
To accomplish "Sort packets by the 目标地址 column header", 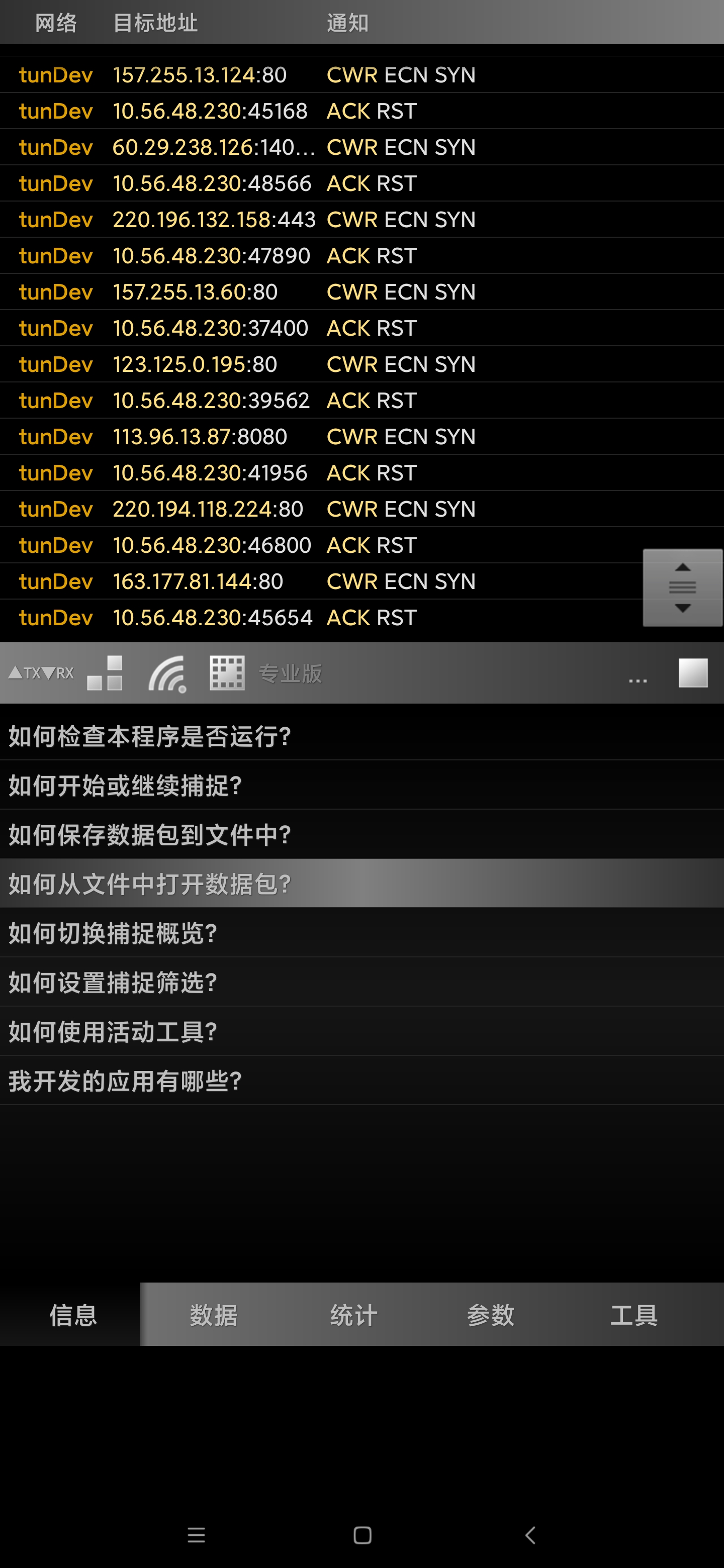I will 155,22.
